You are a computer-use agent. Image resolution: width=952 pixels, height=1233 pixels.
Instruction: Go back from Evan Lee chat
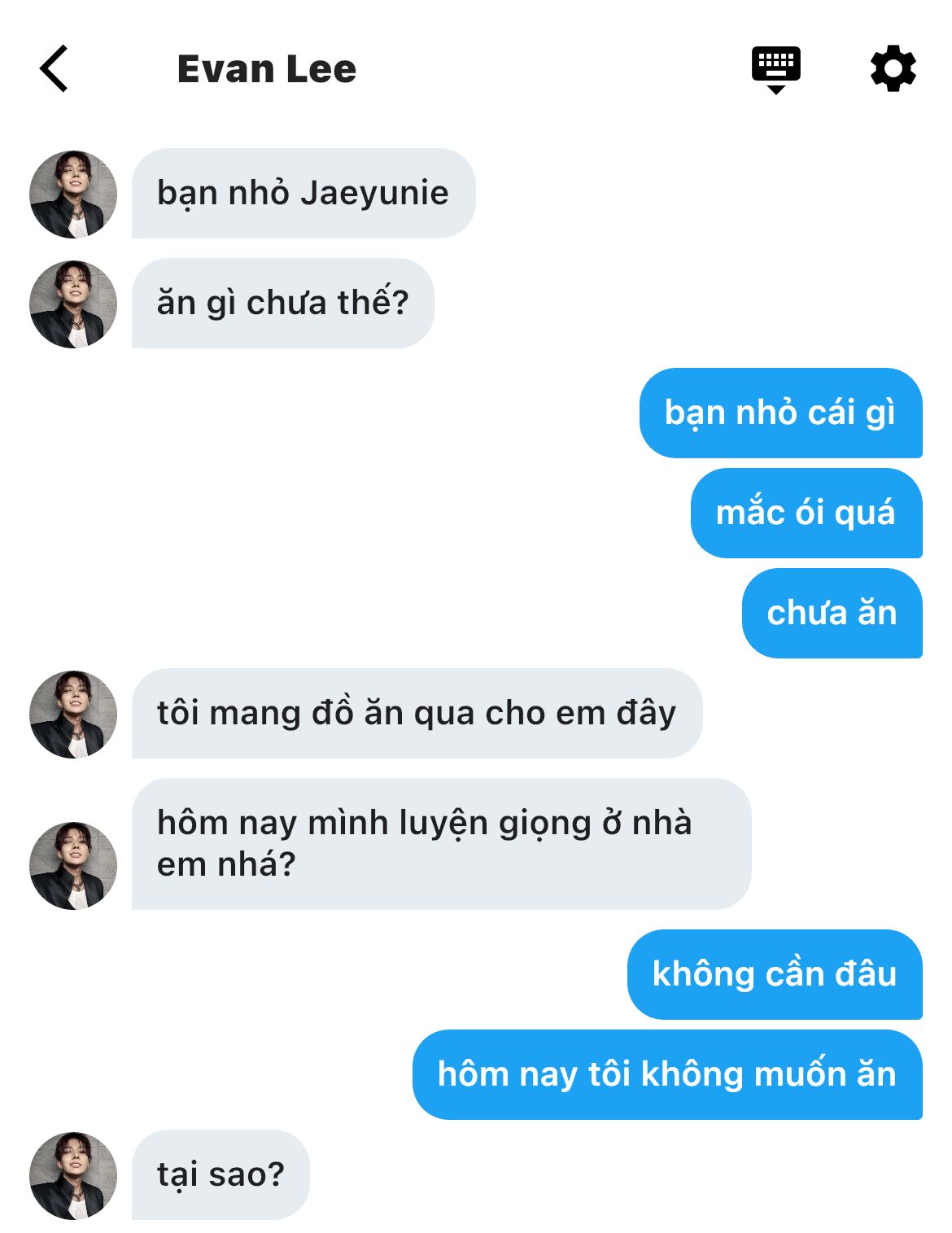[x=54, y=69]
